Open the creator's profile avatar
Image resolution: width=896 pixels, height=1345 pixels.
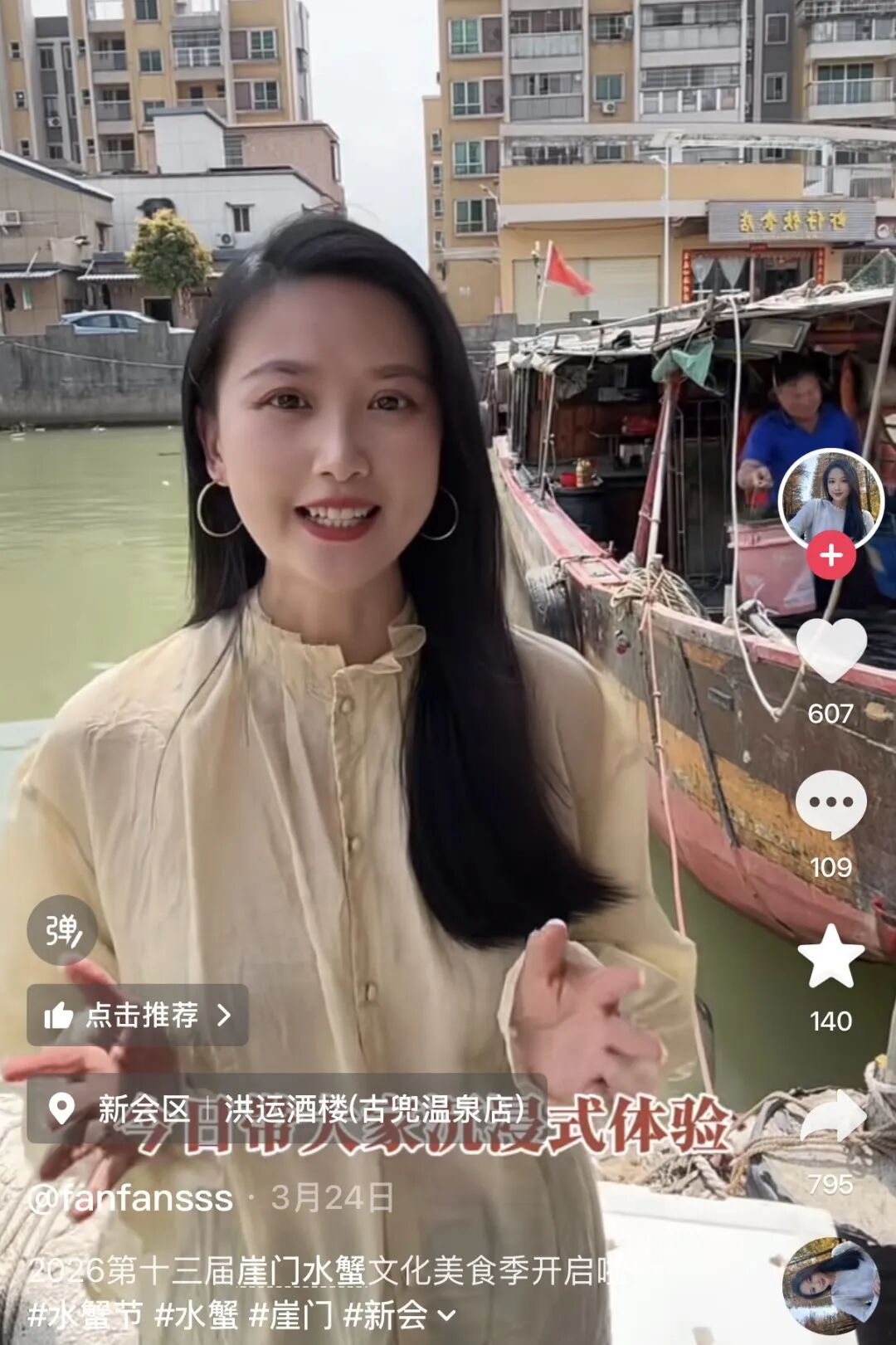click(x=831, y=499)
